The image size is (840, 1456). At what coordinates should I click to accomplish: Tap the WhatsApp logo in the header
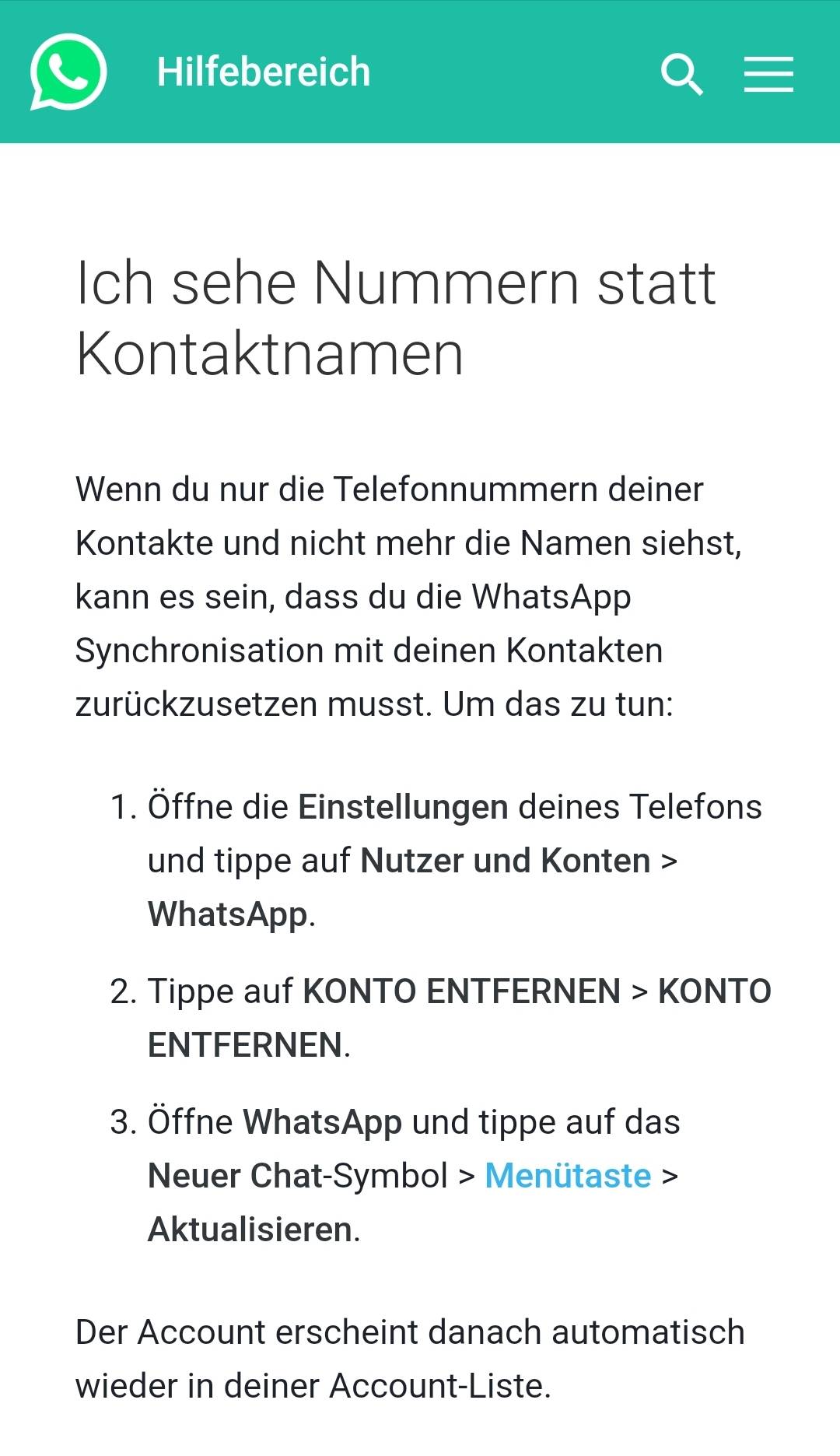point(68,72)
